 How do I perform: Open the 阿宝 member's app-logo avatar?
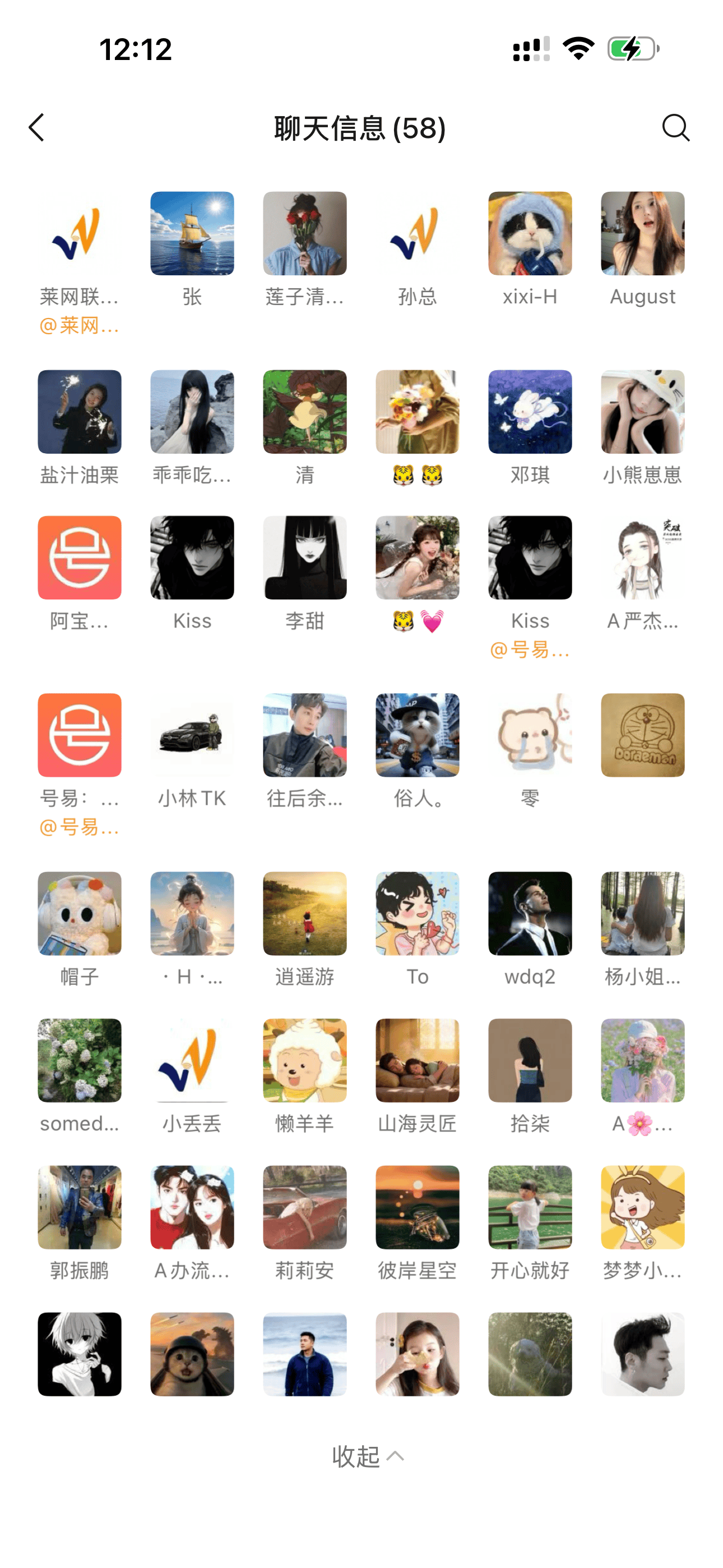coord(79,557)
